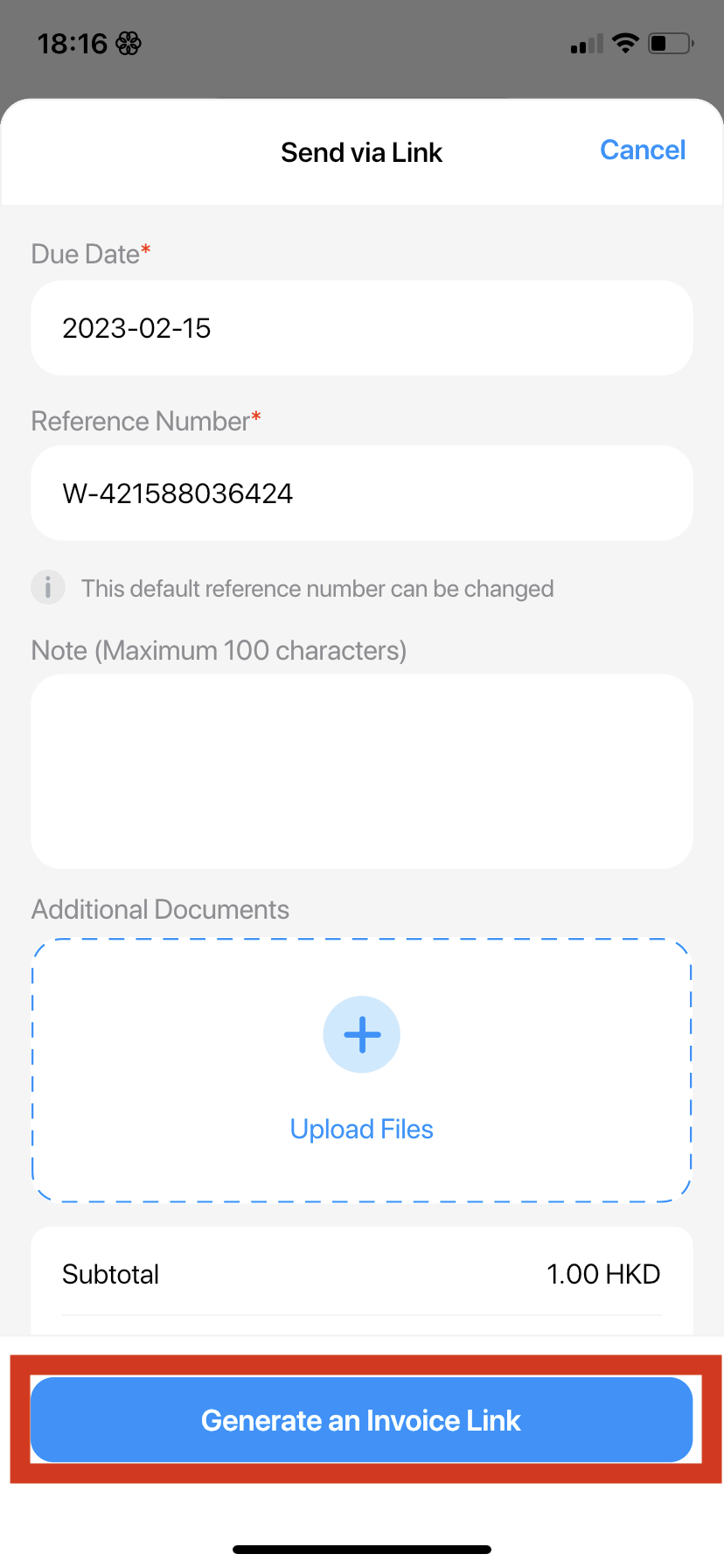Tap the plus icon to add files
This screenshot has width=724, height=1568.
tap(361, 1034)
